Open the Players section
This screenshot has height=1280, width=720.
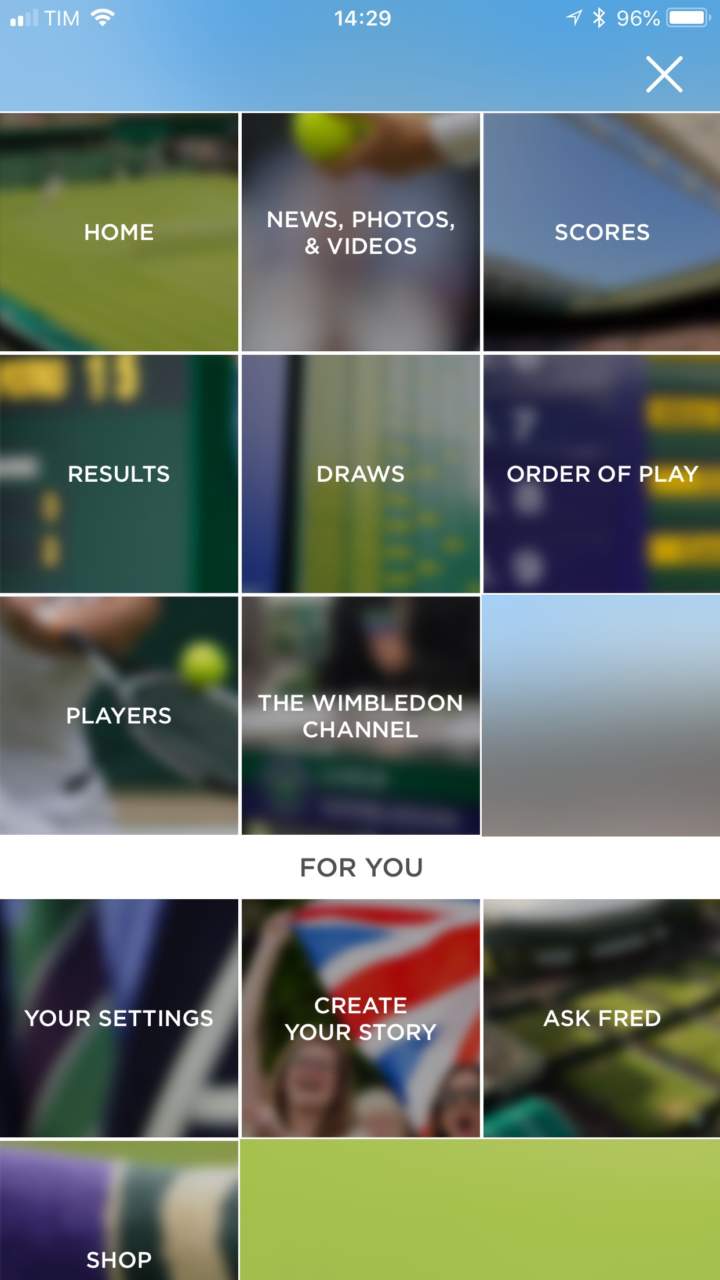(x=119, y=716)
